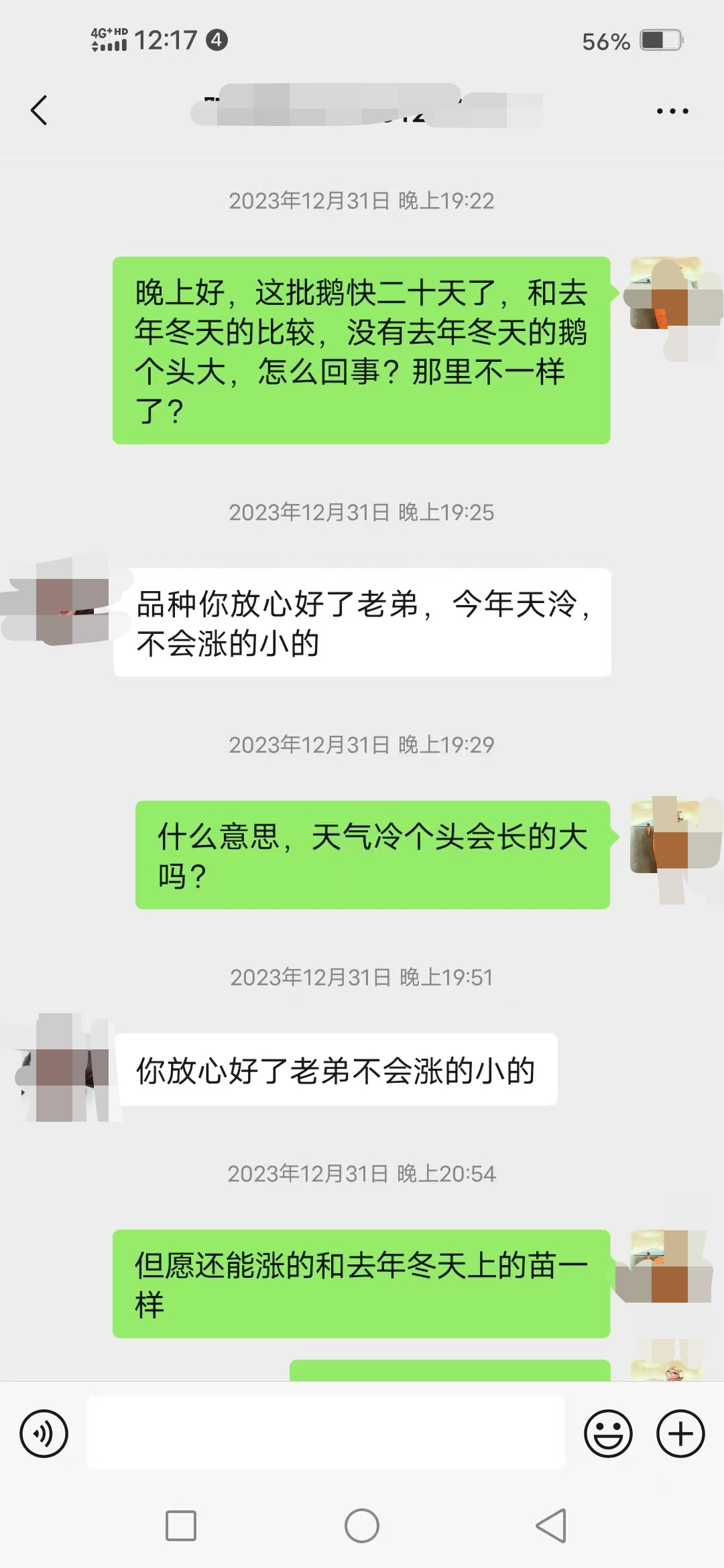
Task: Switch to voice message input
Action: [44, 1433]
